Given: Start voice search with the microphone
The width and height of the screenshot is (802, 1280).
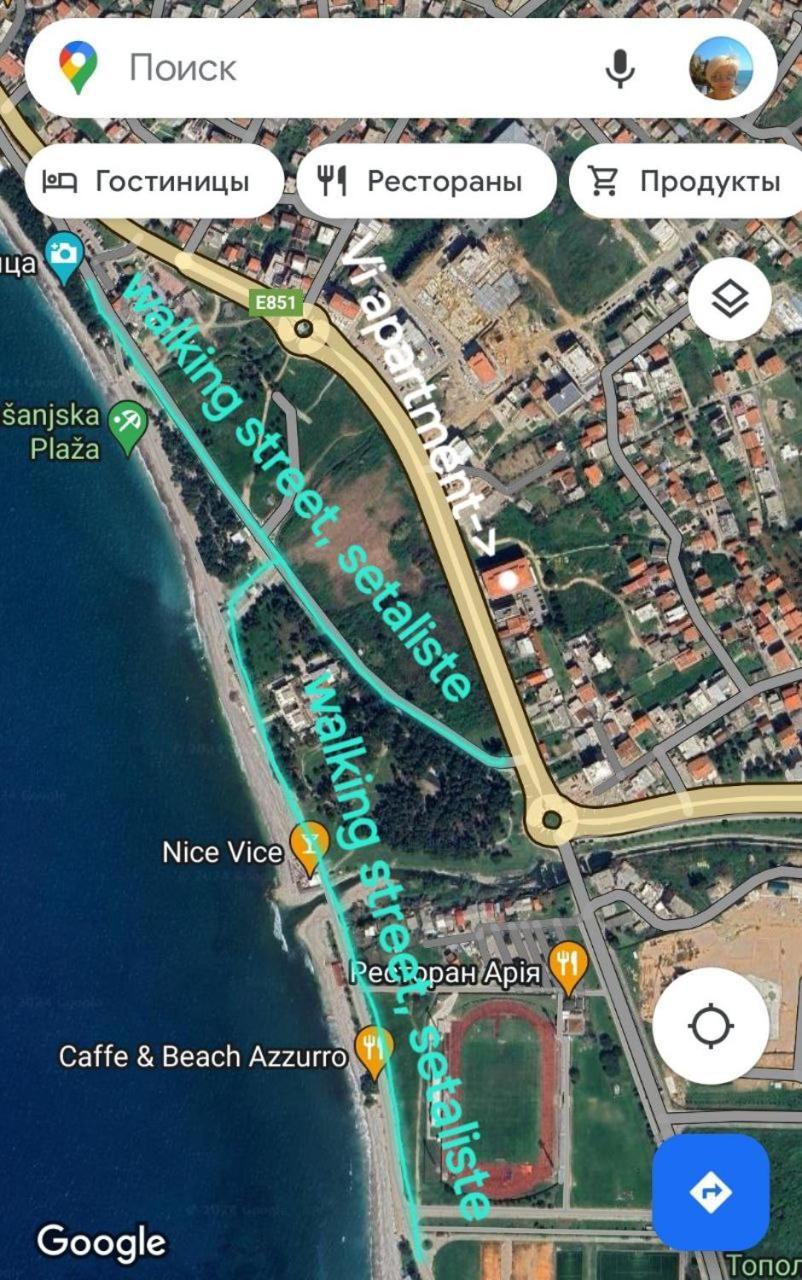Looking at the screenshot, I should 620,68.
